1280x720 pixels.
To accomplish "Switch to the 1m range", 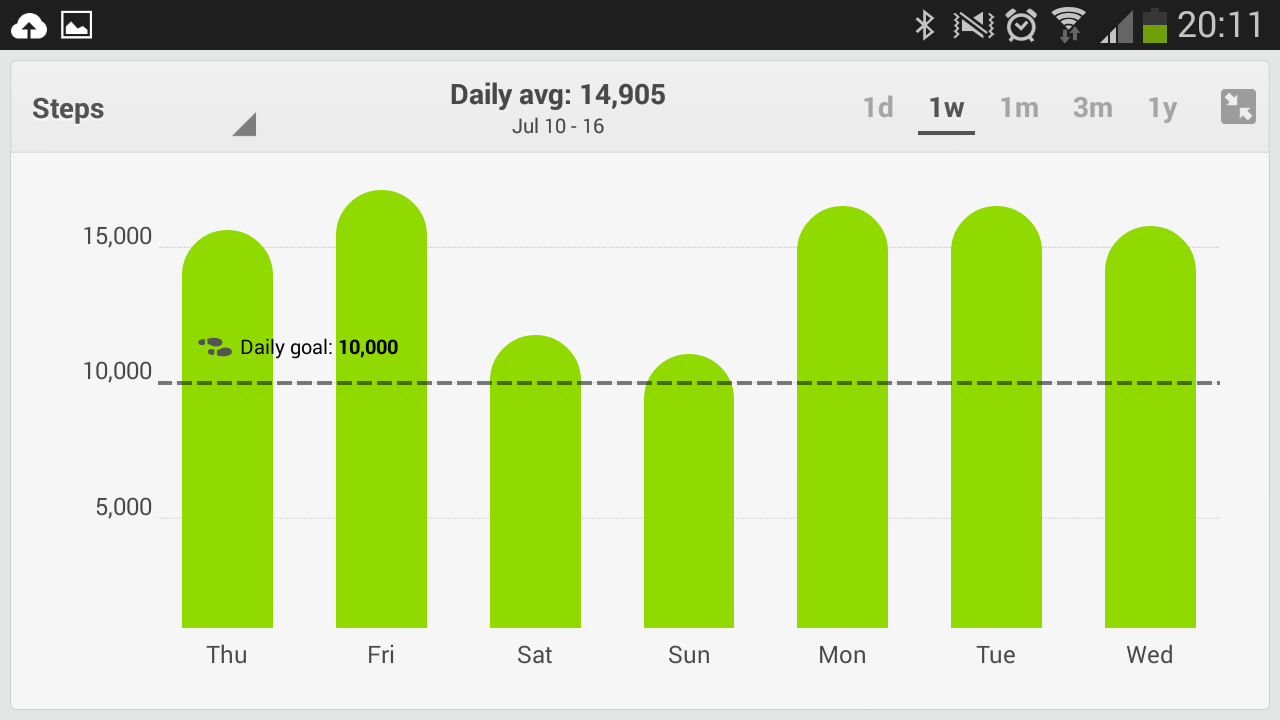I will click(1020, 107).
